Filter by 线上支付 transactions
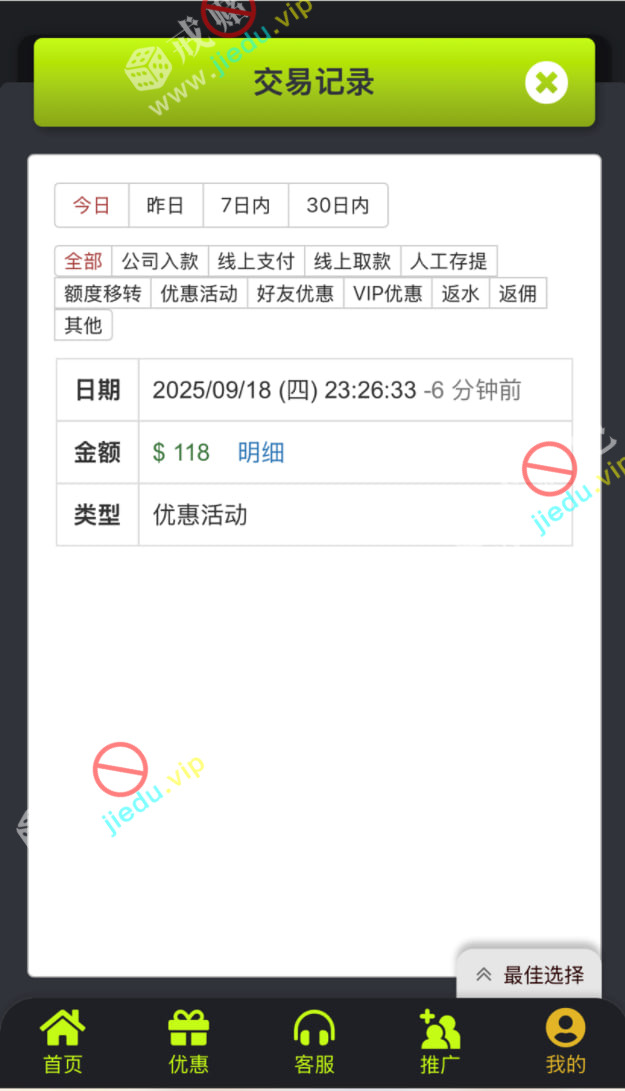Screen dimensions: 625x1091 [x=256, y=262]
